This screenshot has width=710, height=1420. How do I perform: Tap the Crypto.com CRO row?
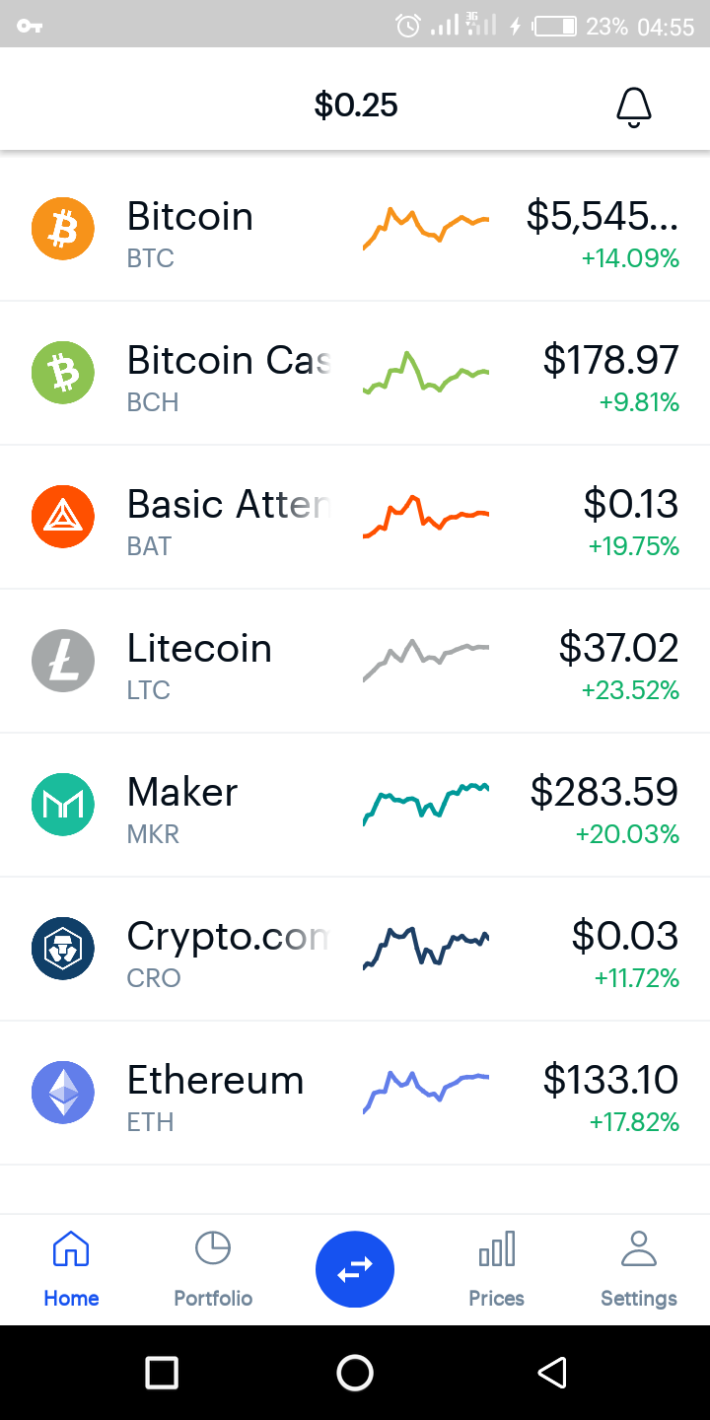(x=355, y=949)
